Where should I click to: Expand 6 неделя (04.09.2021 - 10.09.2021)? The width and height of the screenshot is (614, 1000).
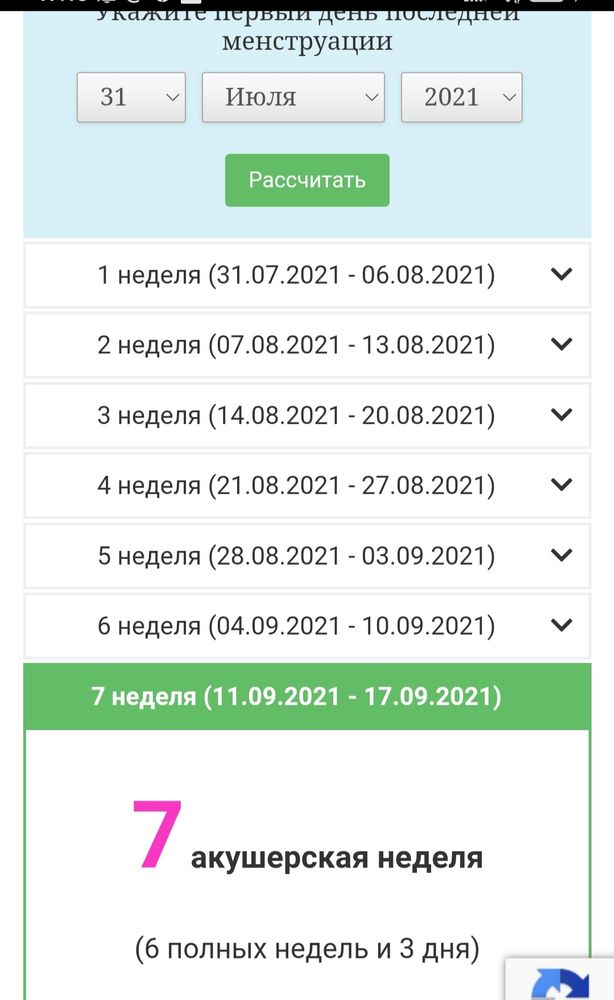pyautogui.click(x=307, y=626)
